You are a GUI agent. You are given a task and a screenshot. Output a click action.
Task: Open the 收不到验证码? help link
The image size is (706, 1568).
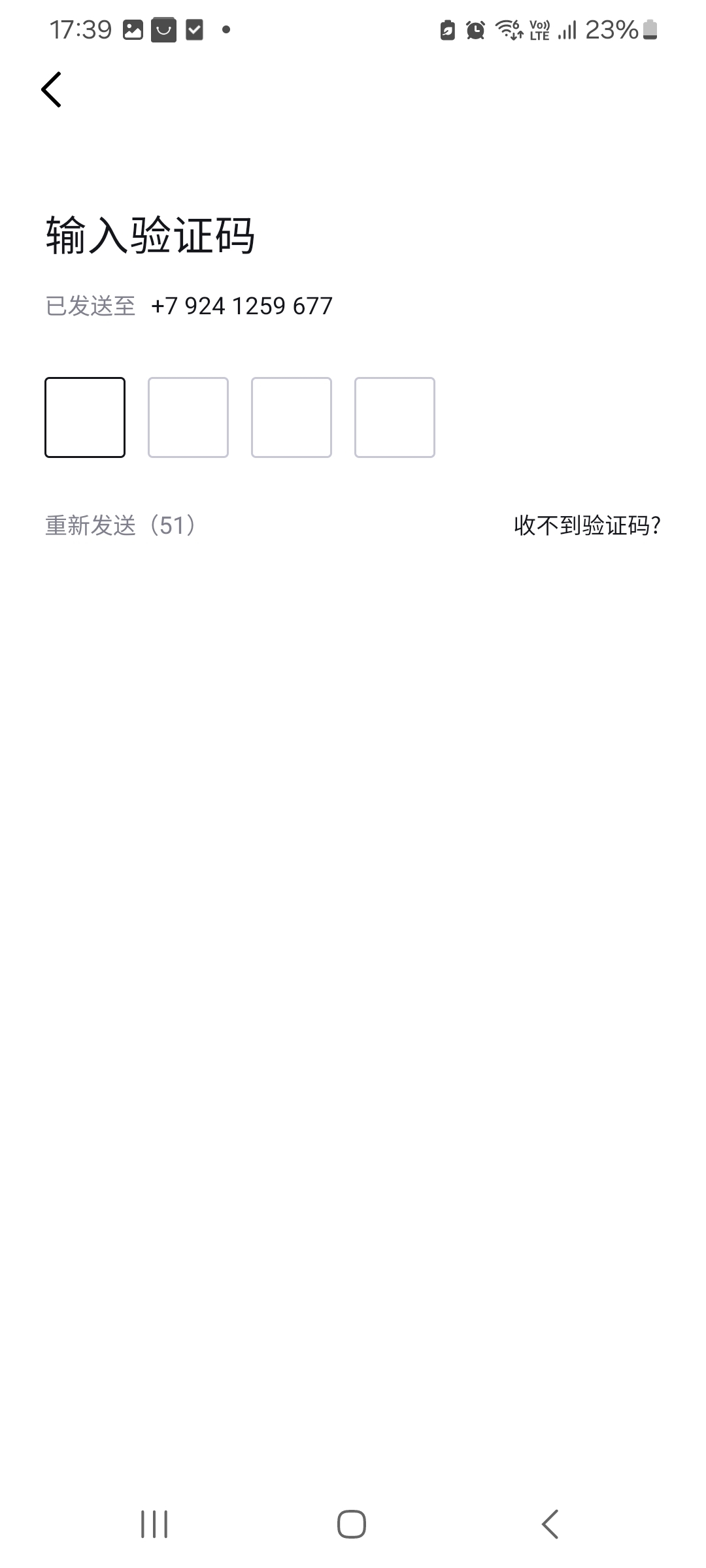click(x=587, y=525)
